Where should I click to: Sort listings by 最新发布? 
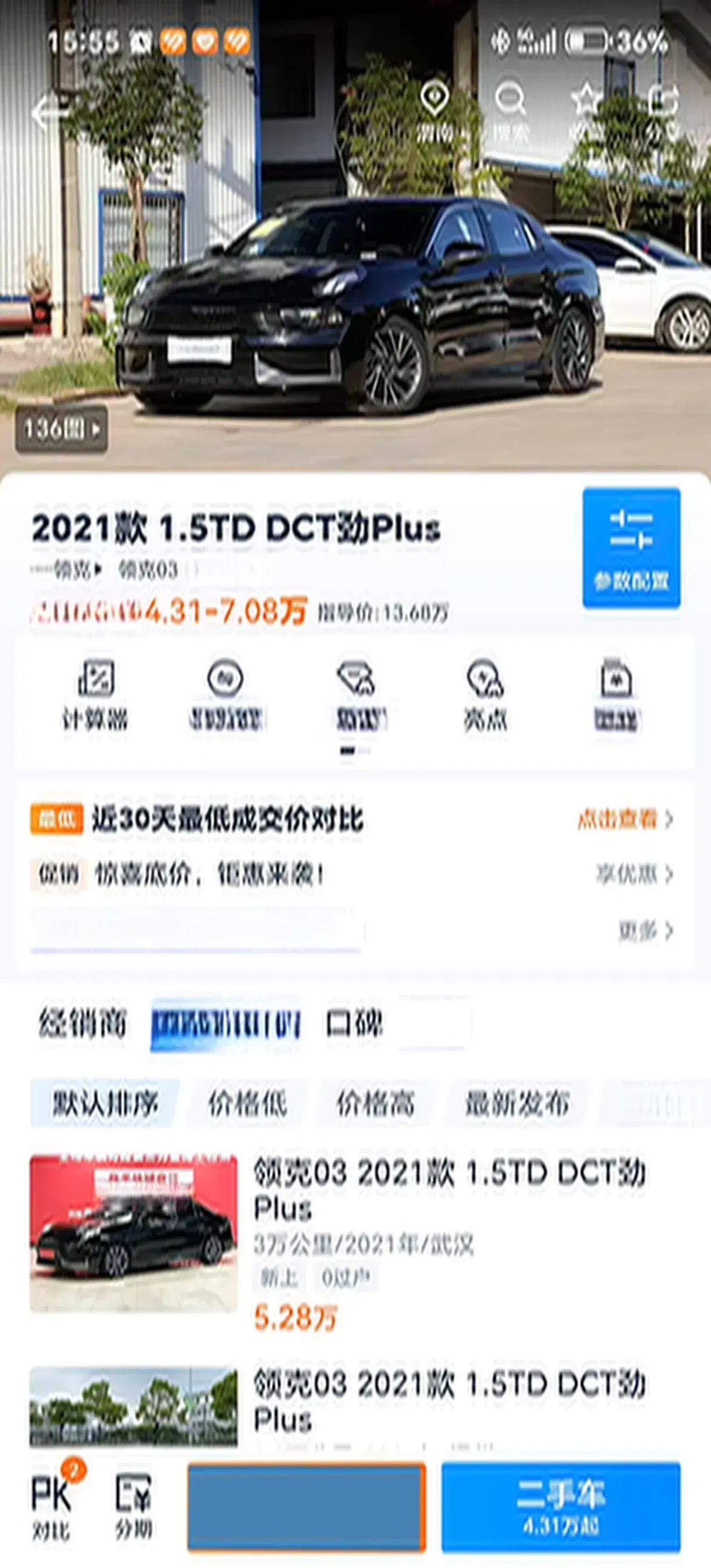tap(517, 1102)
